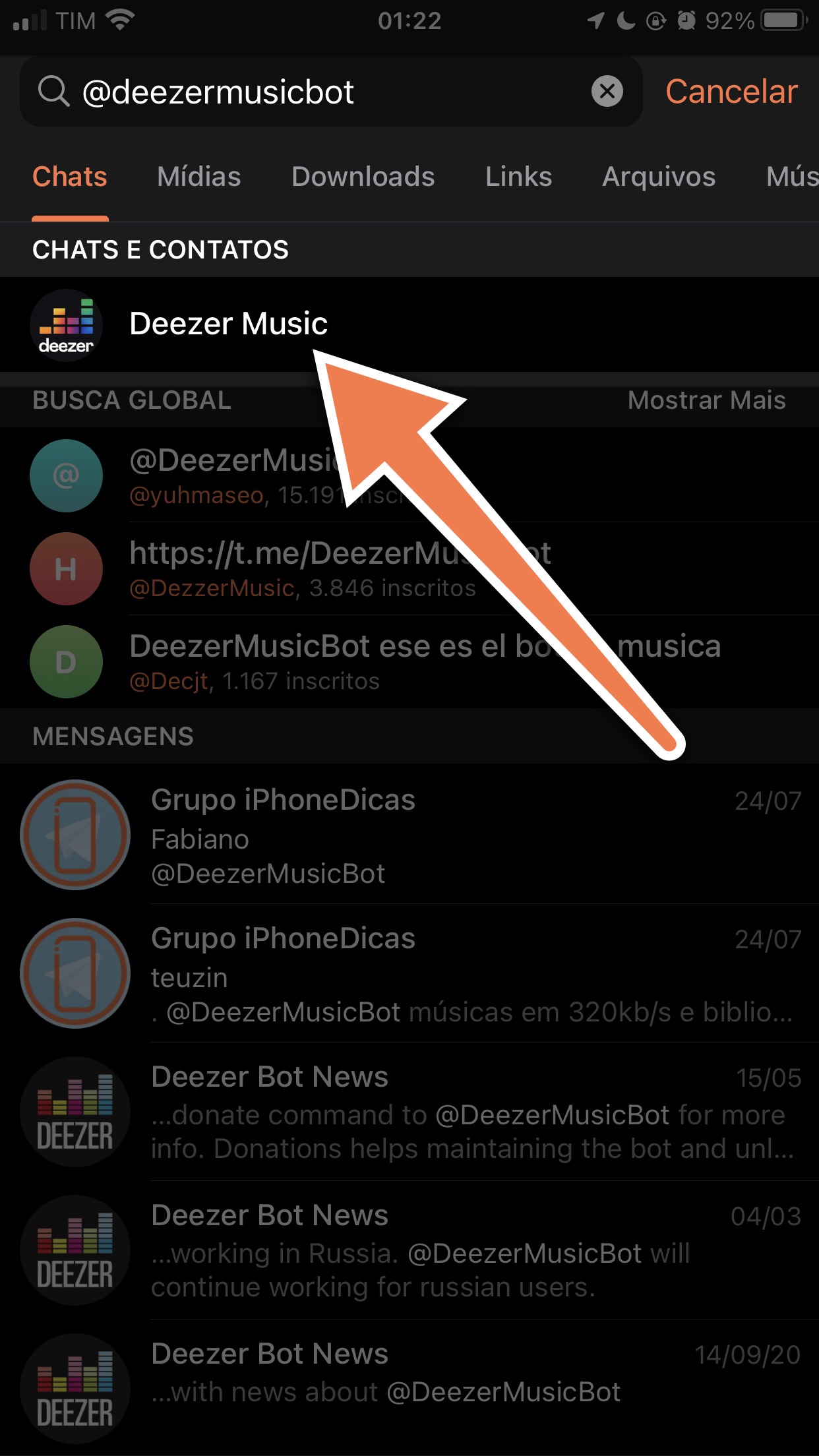Image resolution: width=819 pixels, height=1456 pixels.
Task: Clear the search text field
Action: coord(607,91)
